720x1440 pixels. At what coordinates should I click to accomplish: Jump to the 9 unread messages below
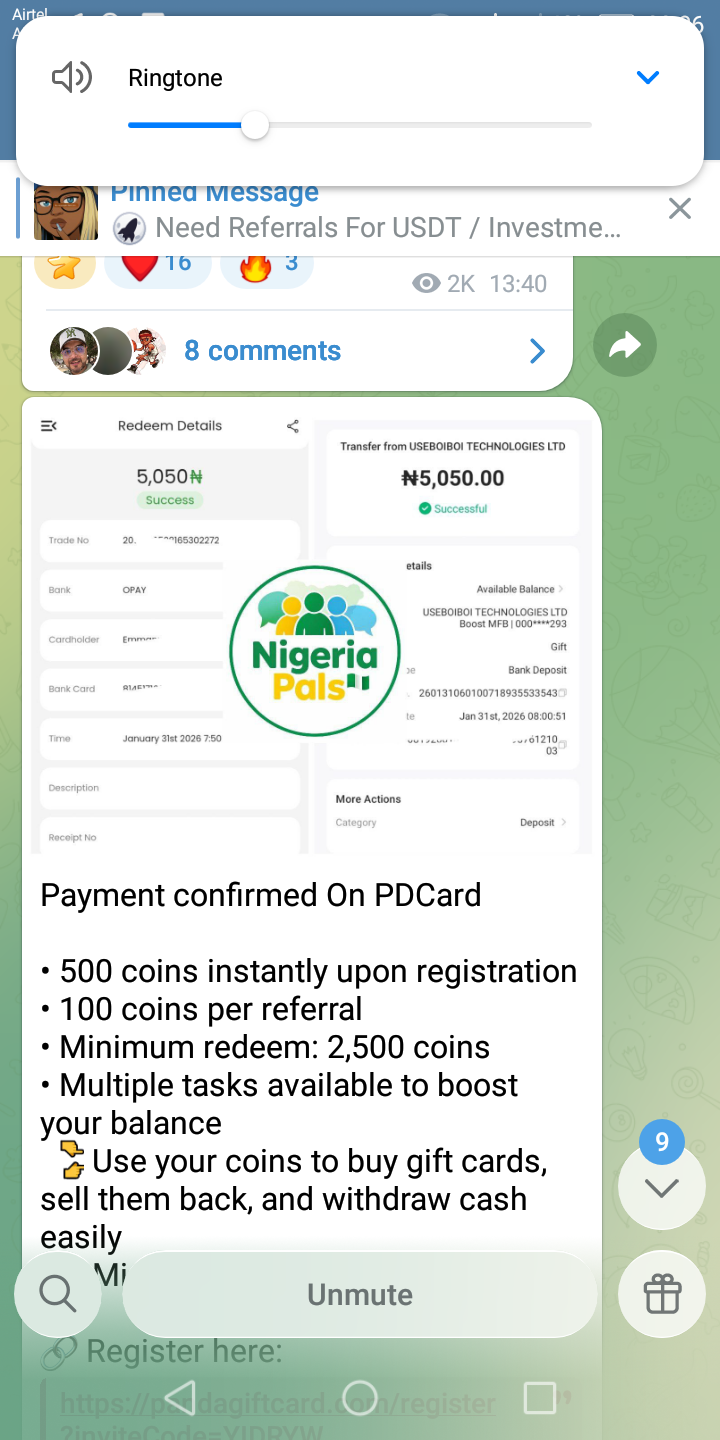(x=662, y=1185)
